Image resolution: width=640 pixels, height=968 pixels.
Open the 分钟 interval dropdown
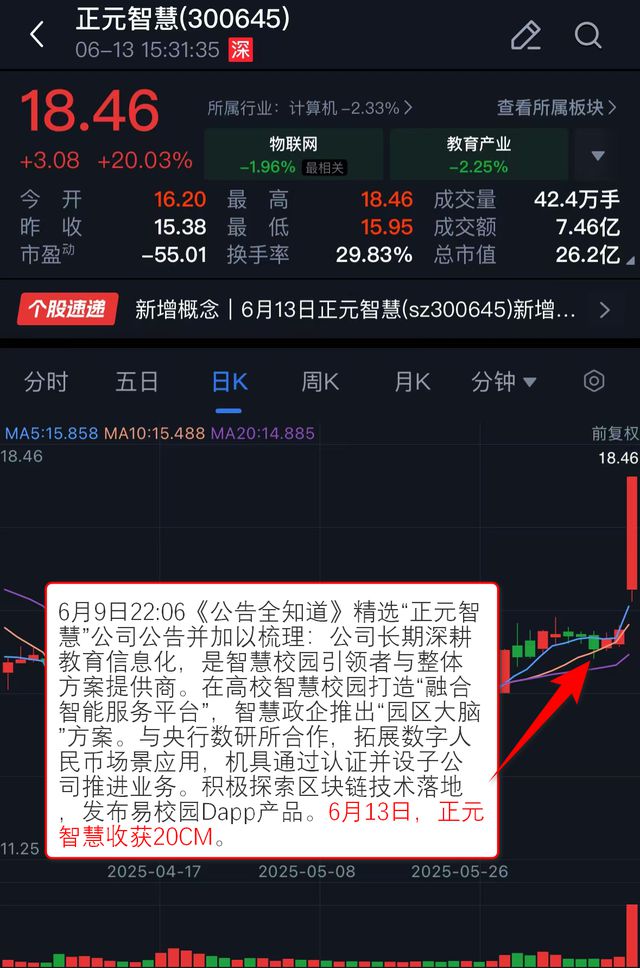point(504,381)
